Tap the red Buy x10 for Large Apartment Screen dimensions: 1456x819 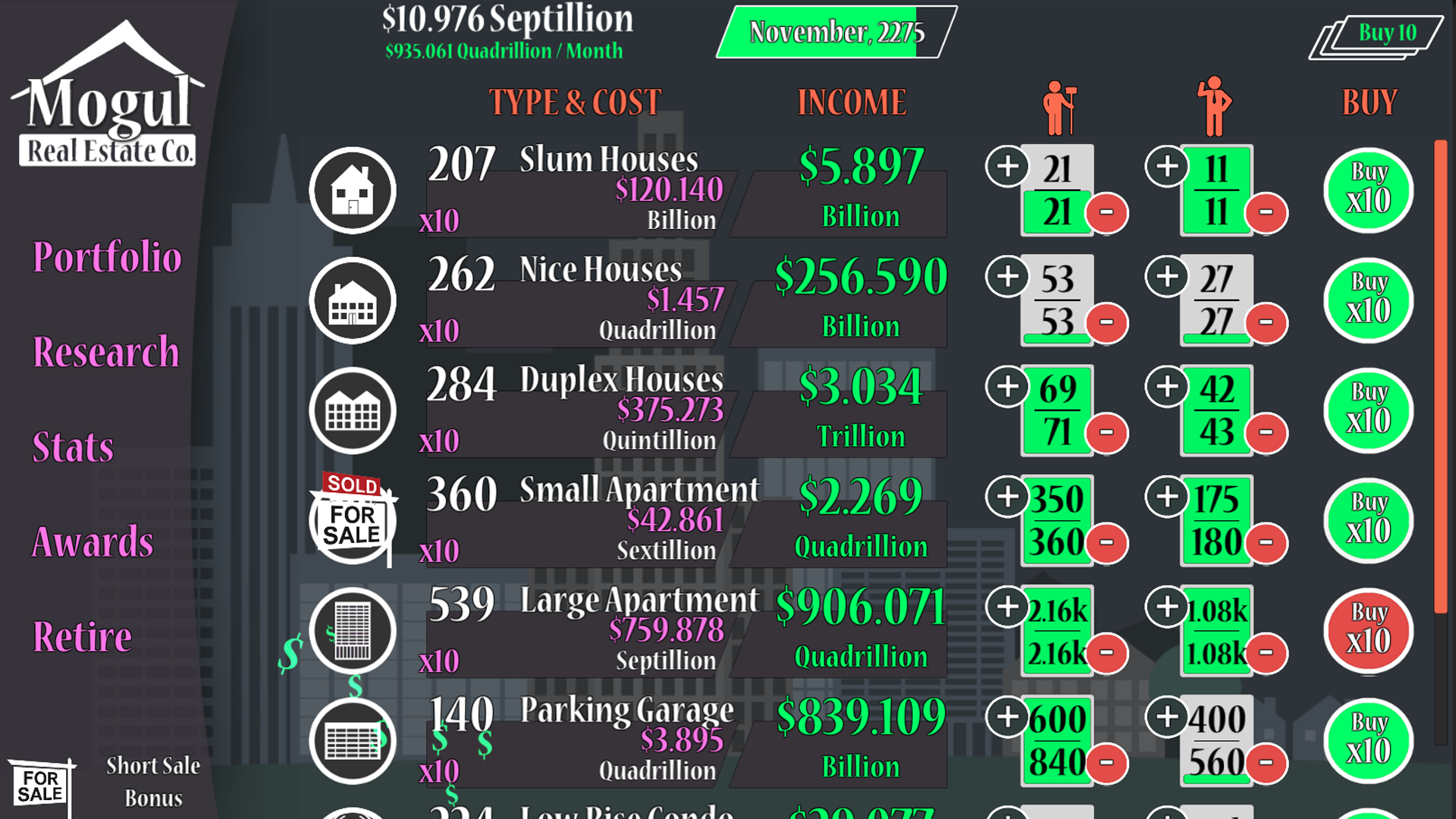[1369, 630]
